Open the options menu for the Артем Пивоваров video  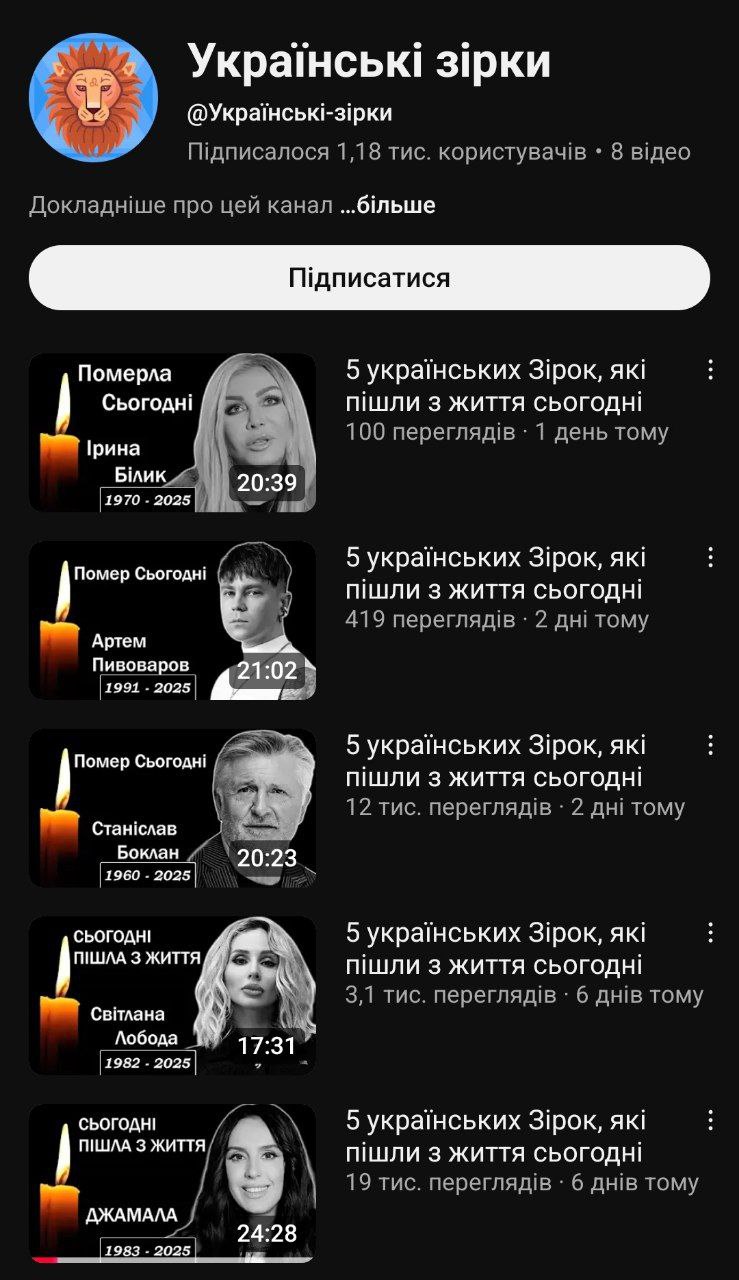coord(712,557)
